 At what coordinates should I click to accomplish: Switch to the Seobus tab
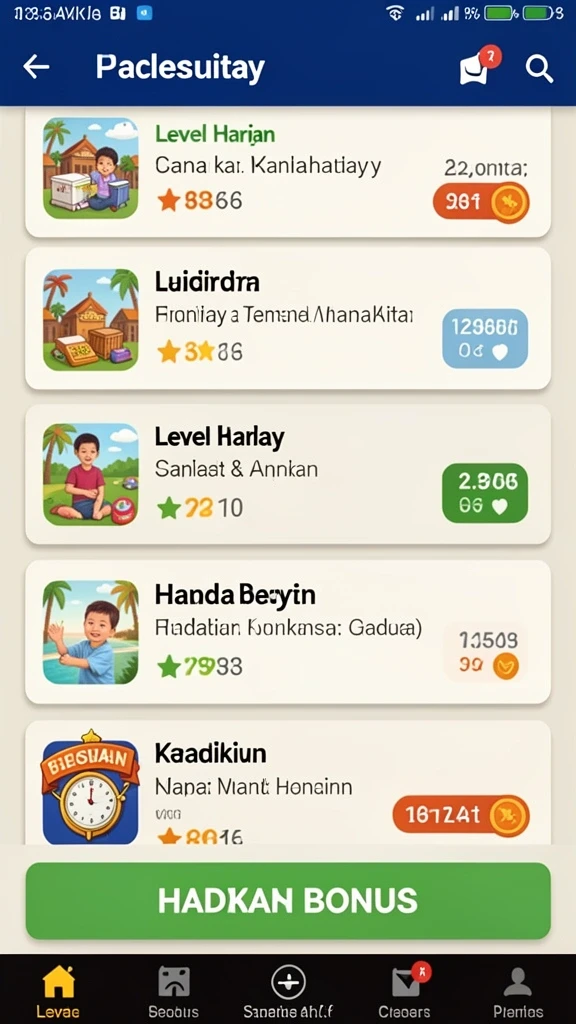pos(173,989)
